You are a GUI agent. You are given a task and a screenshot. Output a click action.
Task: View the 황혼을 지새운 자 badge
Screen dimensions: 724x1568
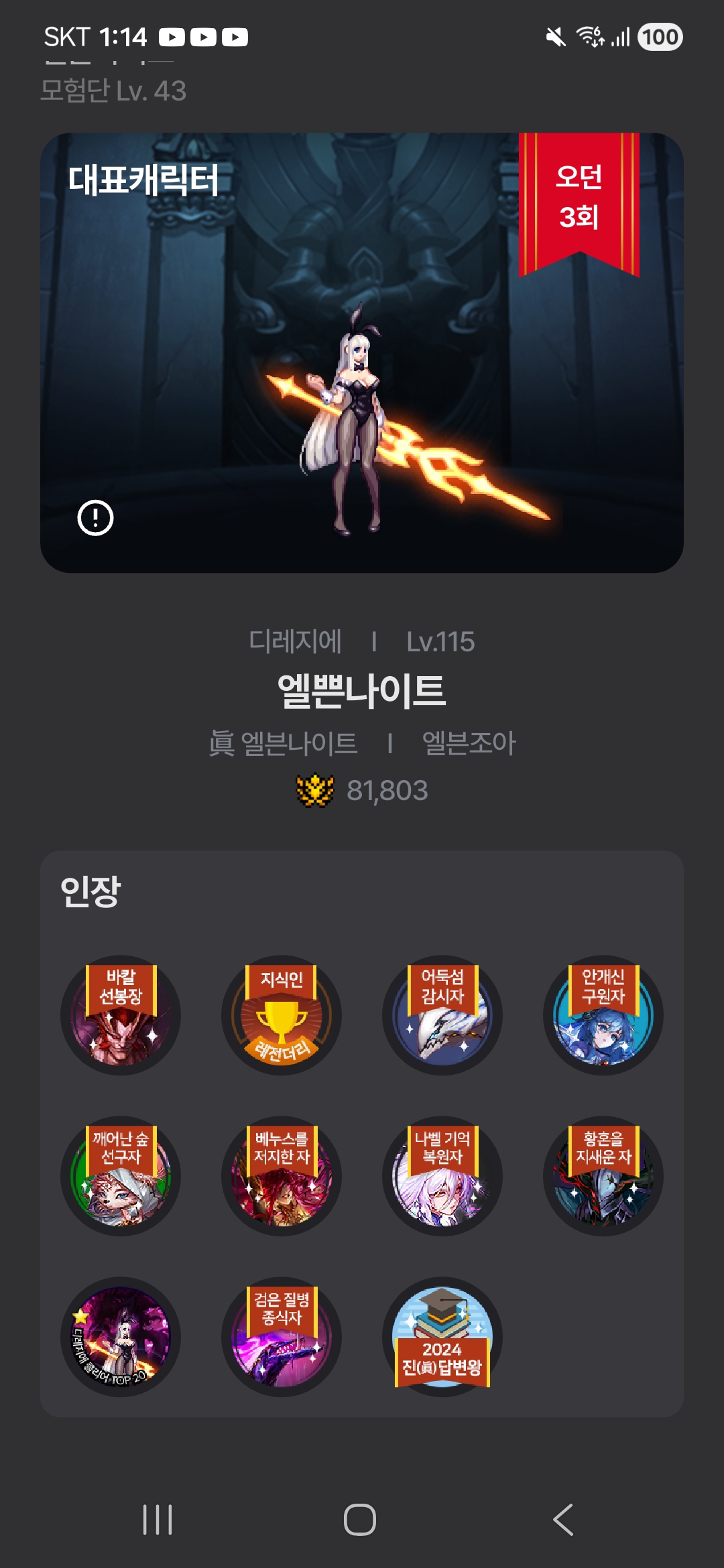(x=603, y=1176)
